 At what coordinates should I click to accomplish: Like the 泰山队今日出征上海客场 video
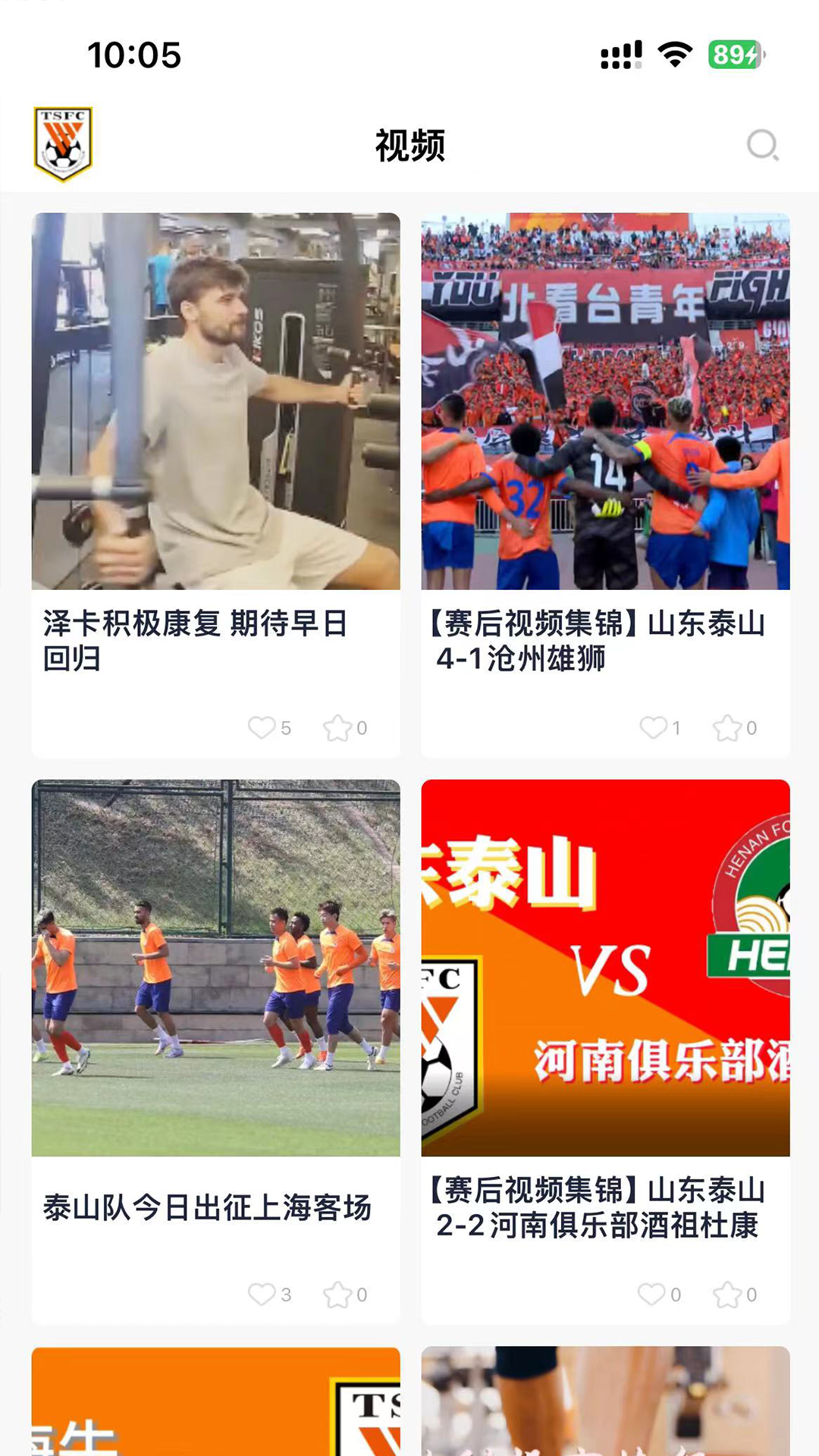[x=262, y=1294]
